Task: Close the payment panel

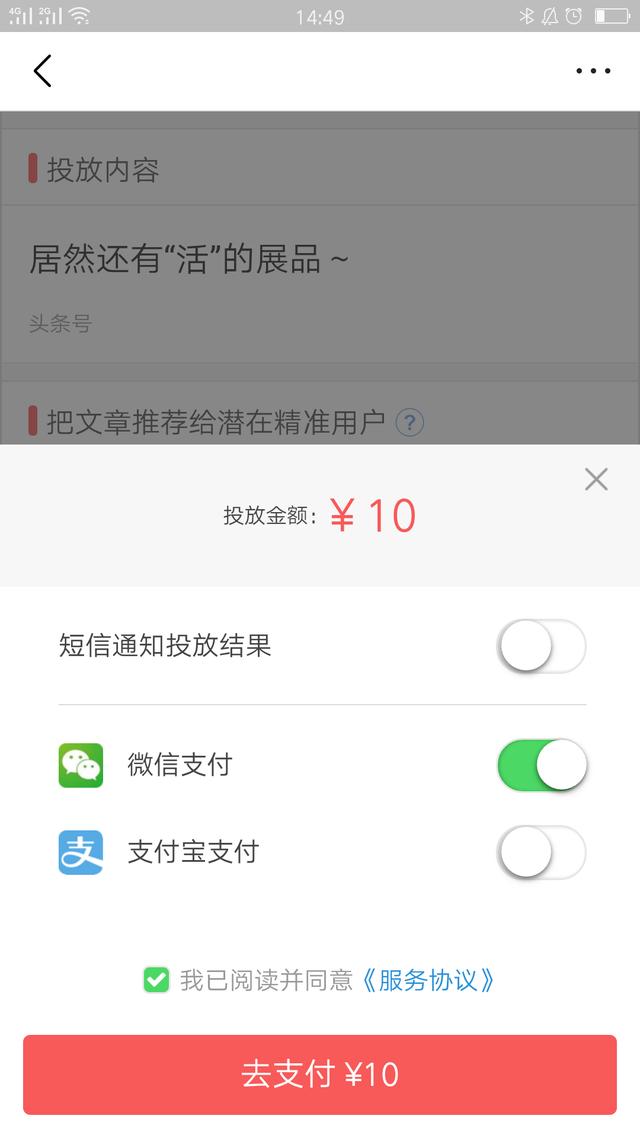Action: (x=596, y=479)
